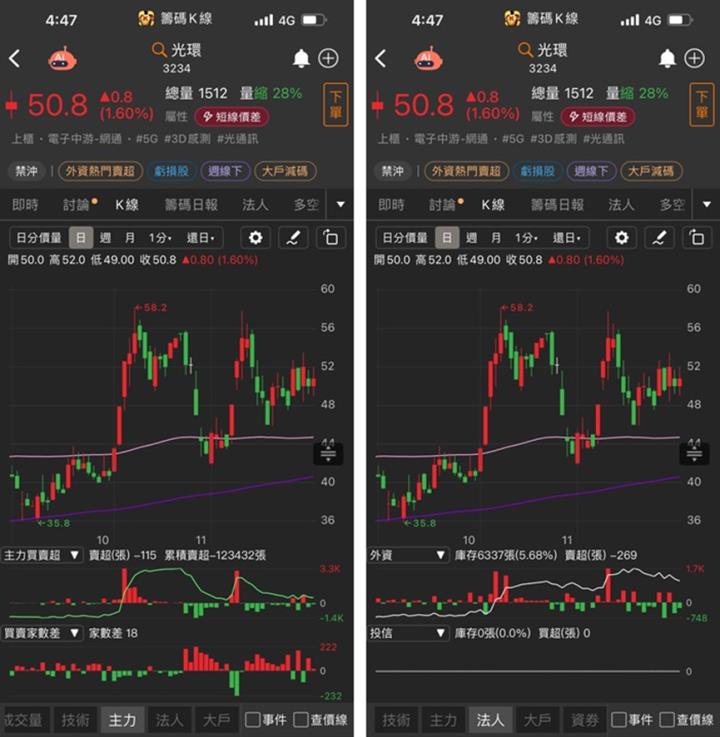Open the chart settings gear icon
720x737 pixels.
point(255,238)
